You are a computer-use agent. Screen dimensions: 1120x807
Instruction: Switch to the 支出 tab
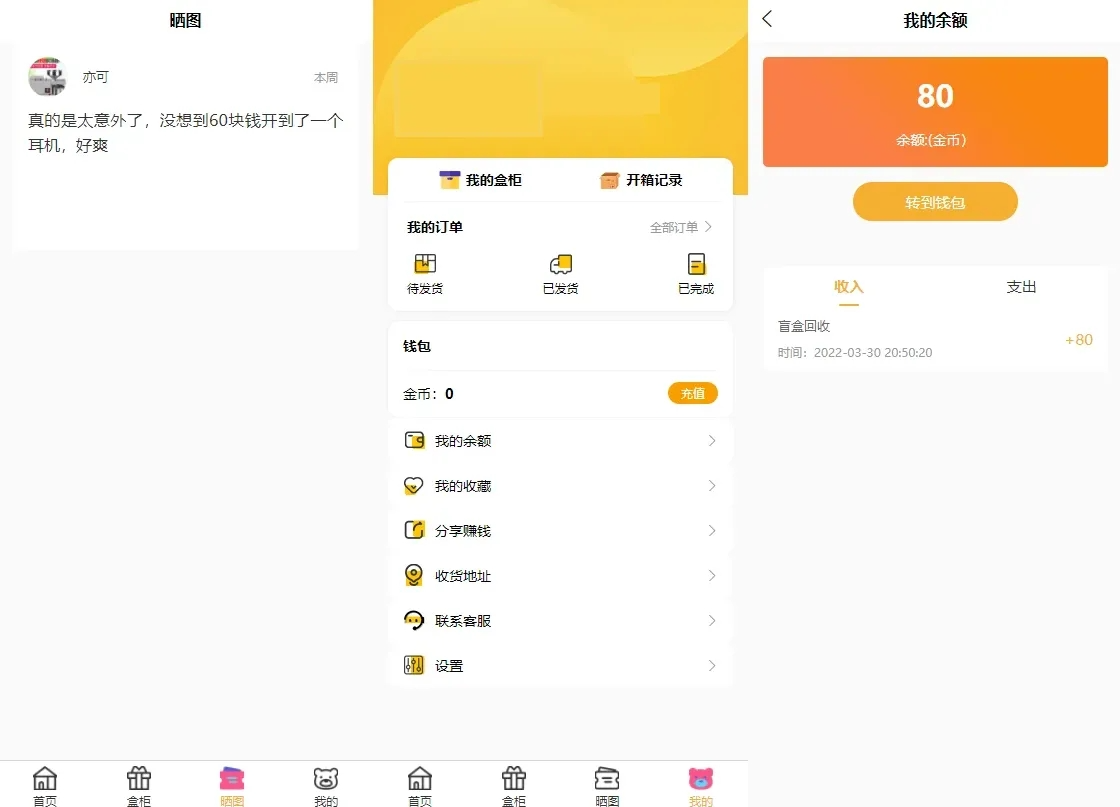pyautogui.click(x=1021, y=288)
